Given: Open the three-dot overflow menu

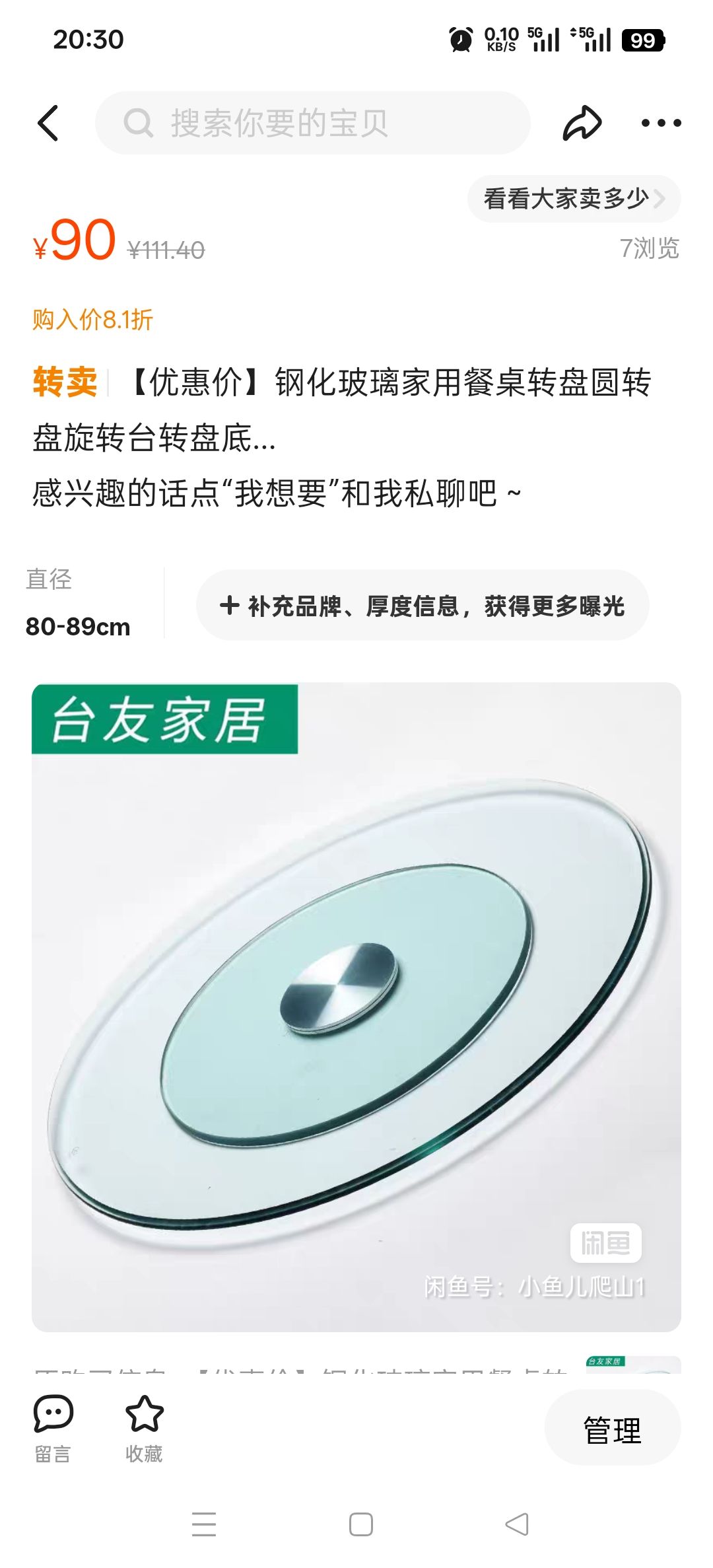Looking at the screenshot, I should coord(661,123).
